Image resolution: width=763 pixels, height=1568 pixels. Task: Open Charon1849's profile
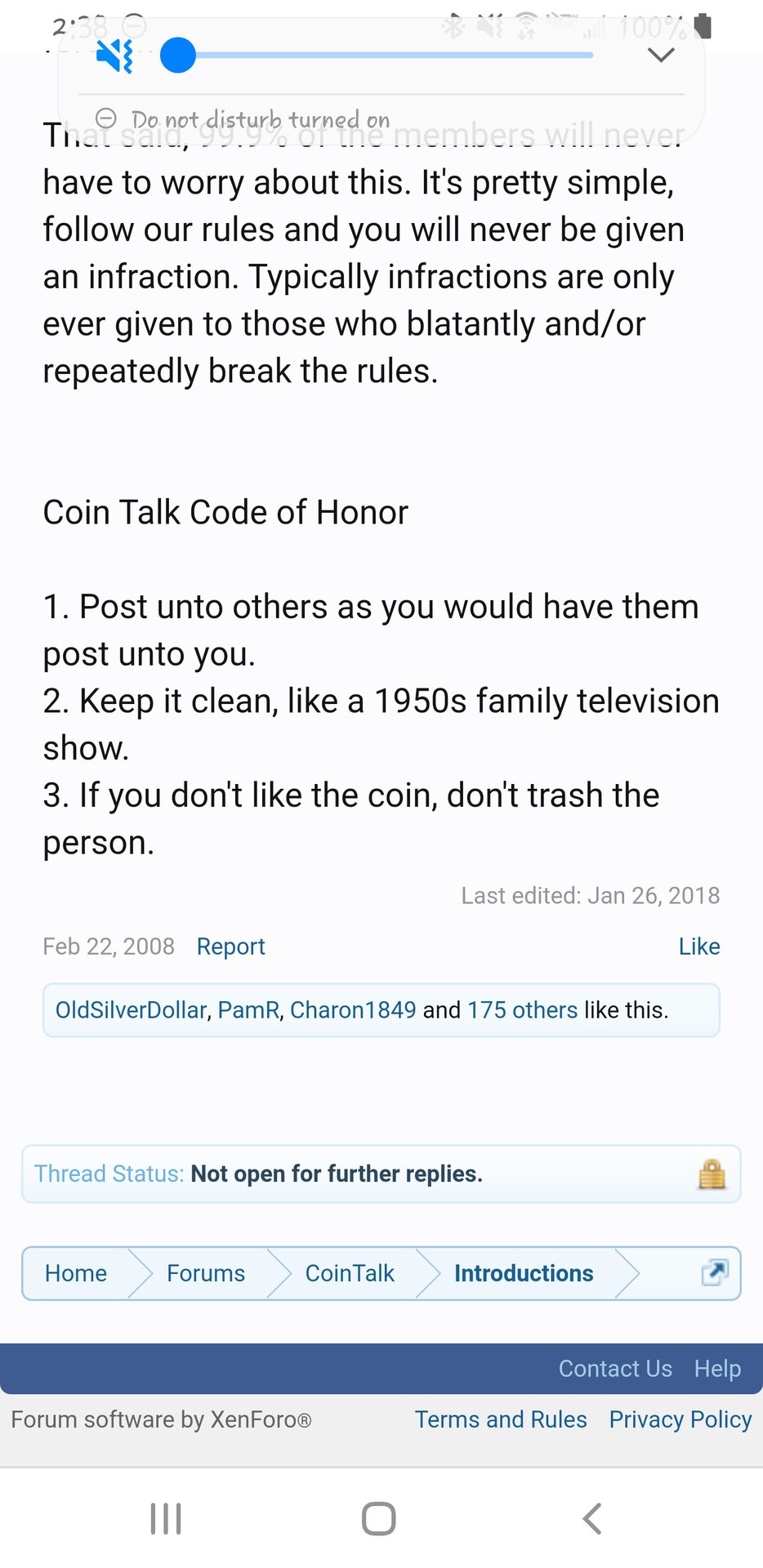coord(353,1010)
